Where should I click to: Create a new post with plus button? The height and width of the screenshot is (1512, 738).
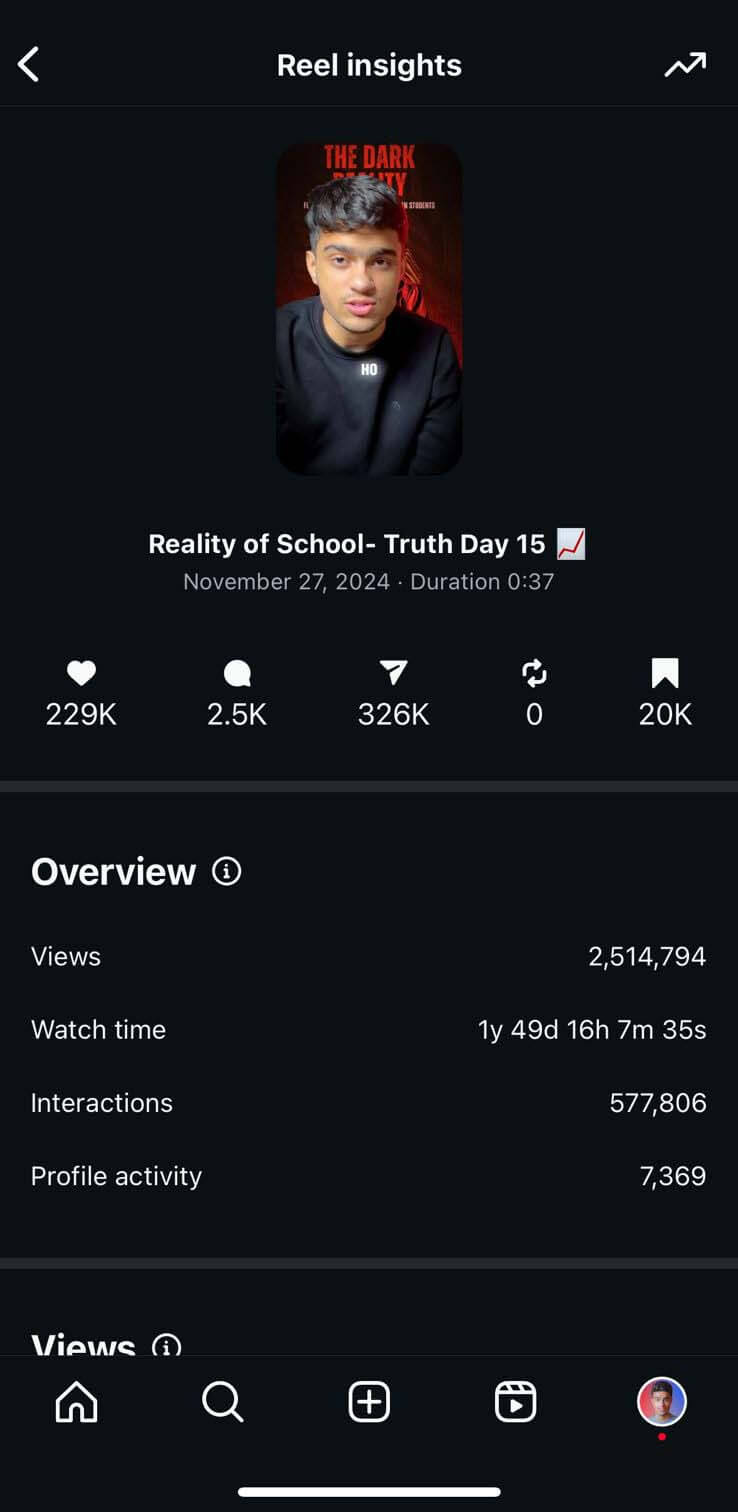369,1401
